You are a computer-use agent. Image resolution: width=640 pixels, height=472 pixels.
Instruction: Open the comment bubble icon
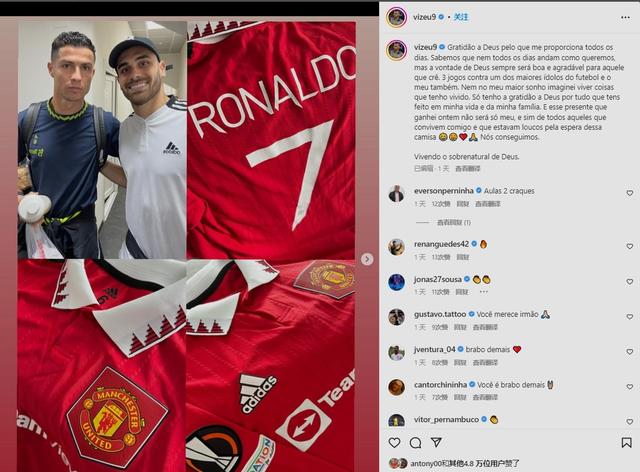[x=416, y=441]
